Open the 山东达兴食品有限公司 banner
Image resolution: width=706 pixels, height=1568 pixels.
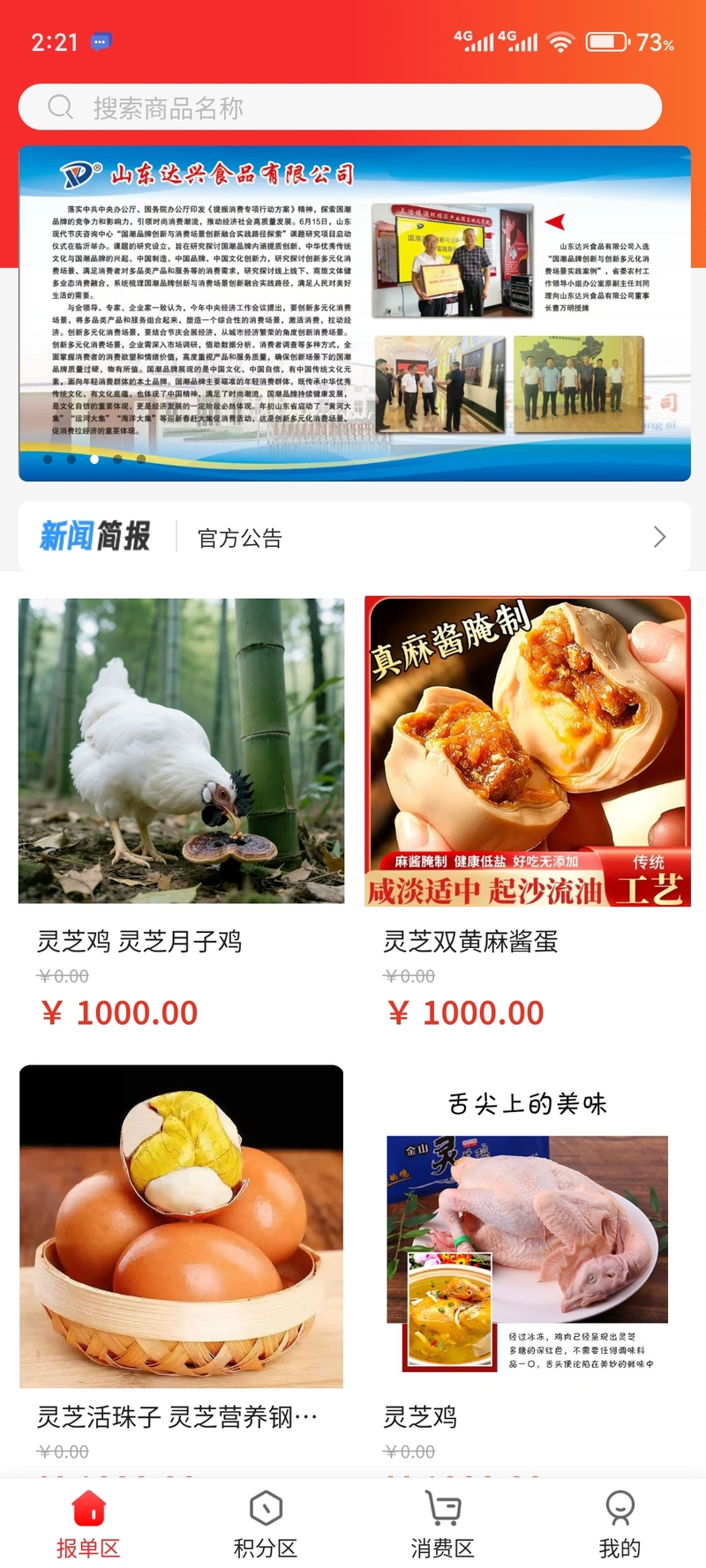click(x=354, y=313)
